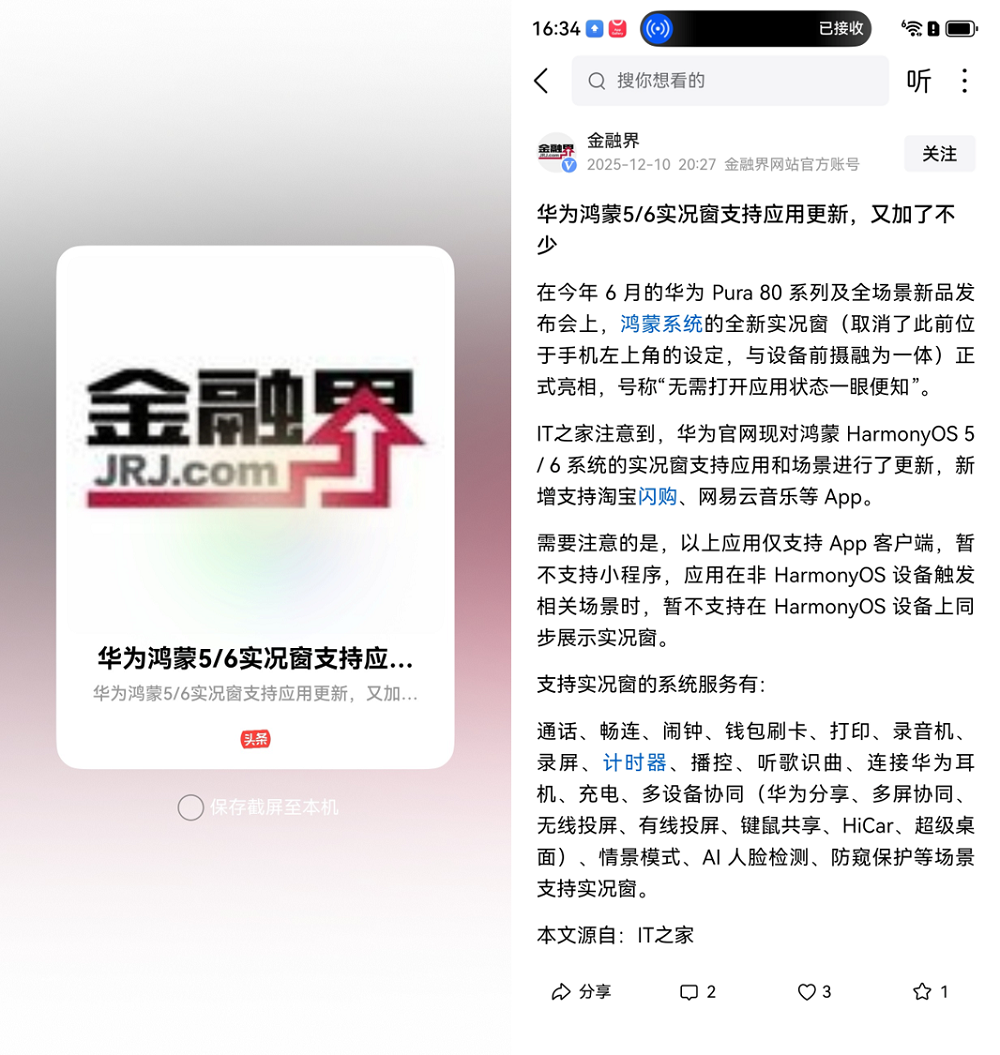1000x1055 pixels.
Task: Open the 金融界 account avatar
Action: (557, 152)
